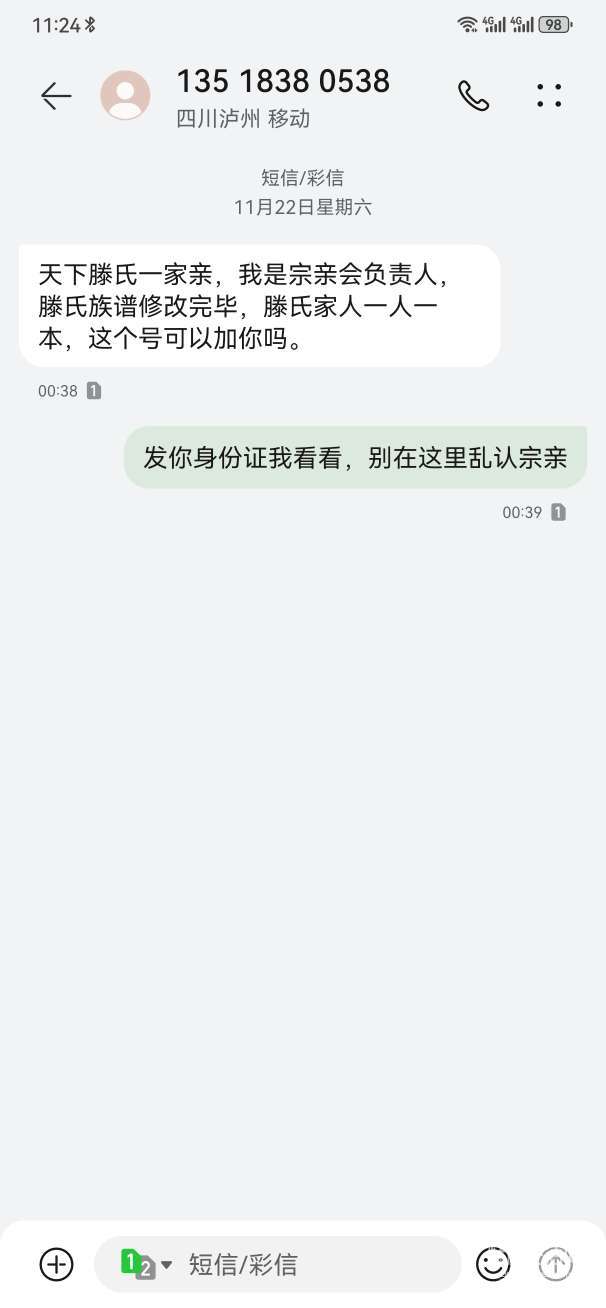Open the contact avatar for 135 1838 0538
This screenshot has height=1308, width=606.
coord(126,96)
